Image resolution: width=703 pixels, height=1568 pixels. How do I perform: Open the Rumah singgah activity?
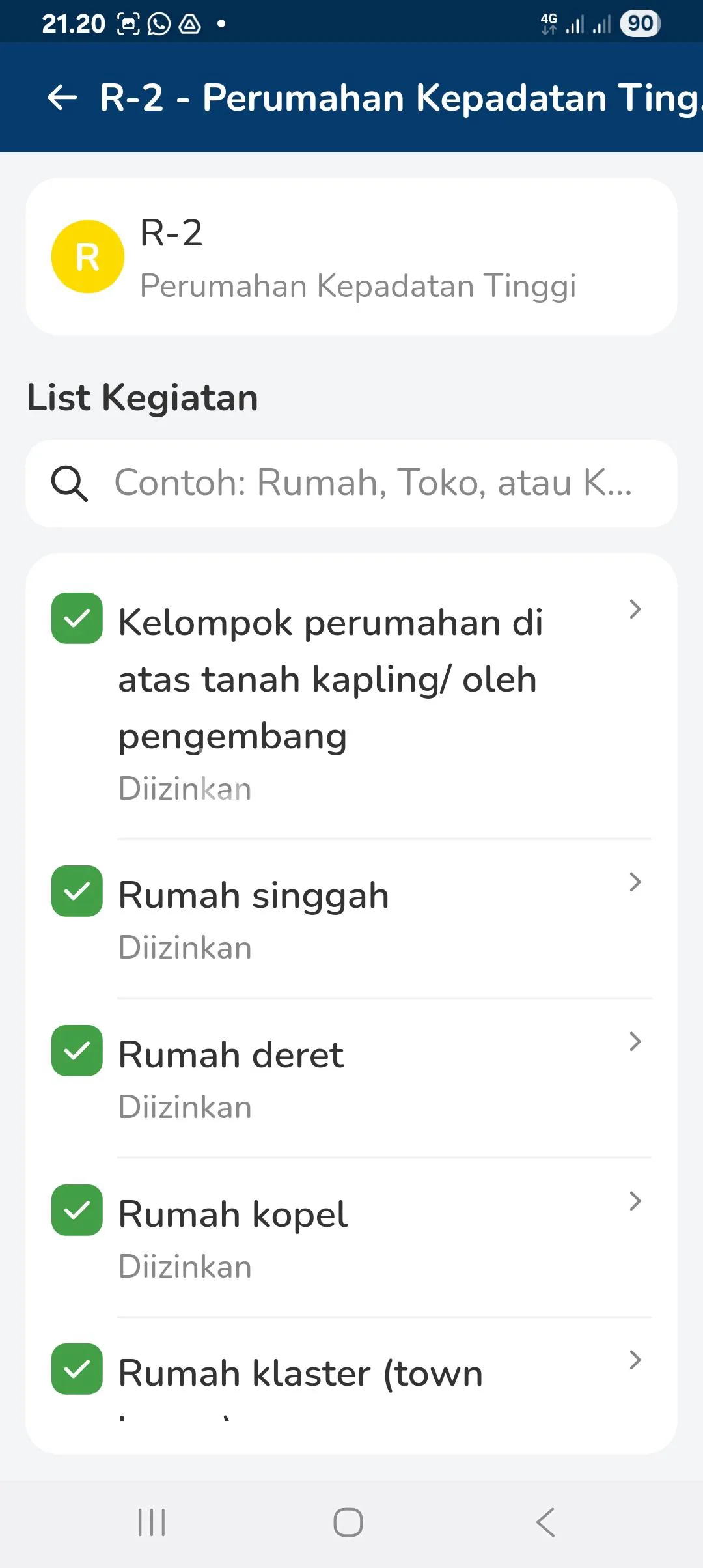click(x=351, y=918)
